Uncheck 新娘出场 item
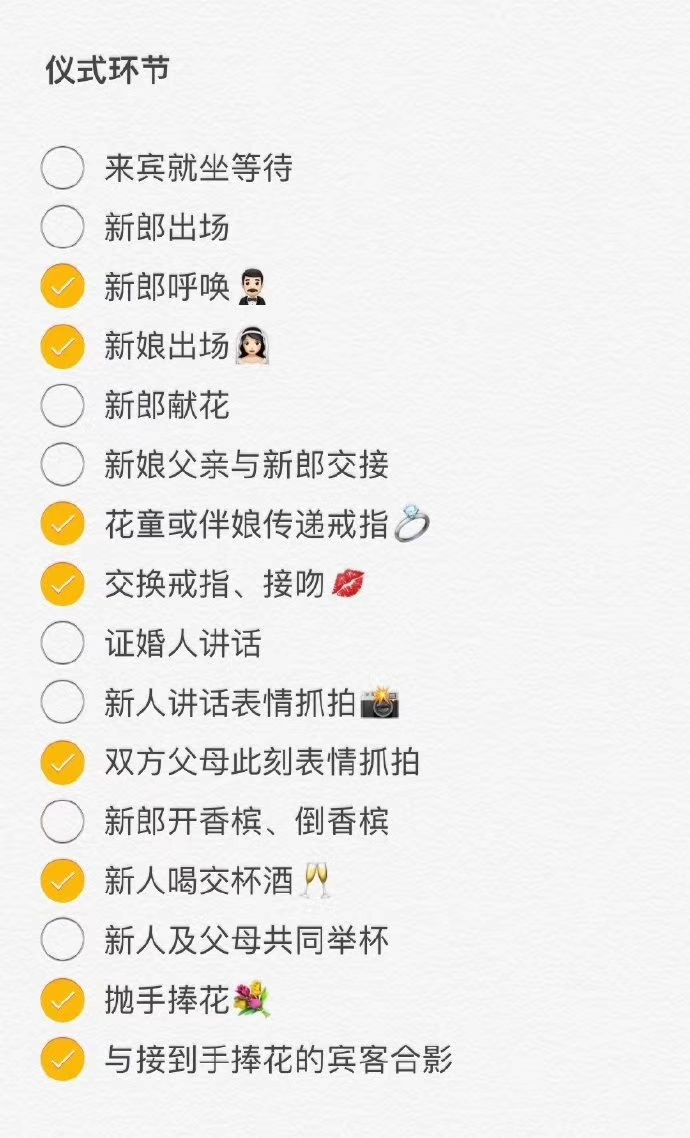Screen dimensions: 690x1138 point(62,346)
